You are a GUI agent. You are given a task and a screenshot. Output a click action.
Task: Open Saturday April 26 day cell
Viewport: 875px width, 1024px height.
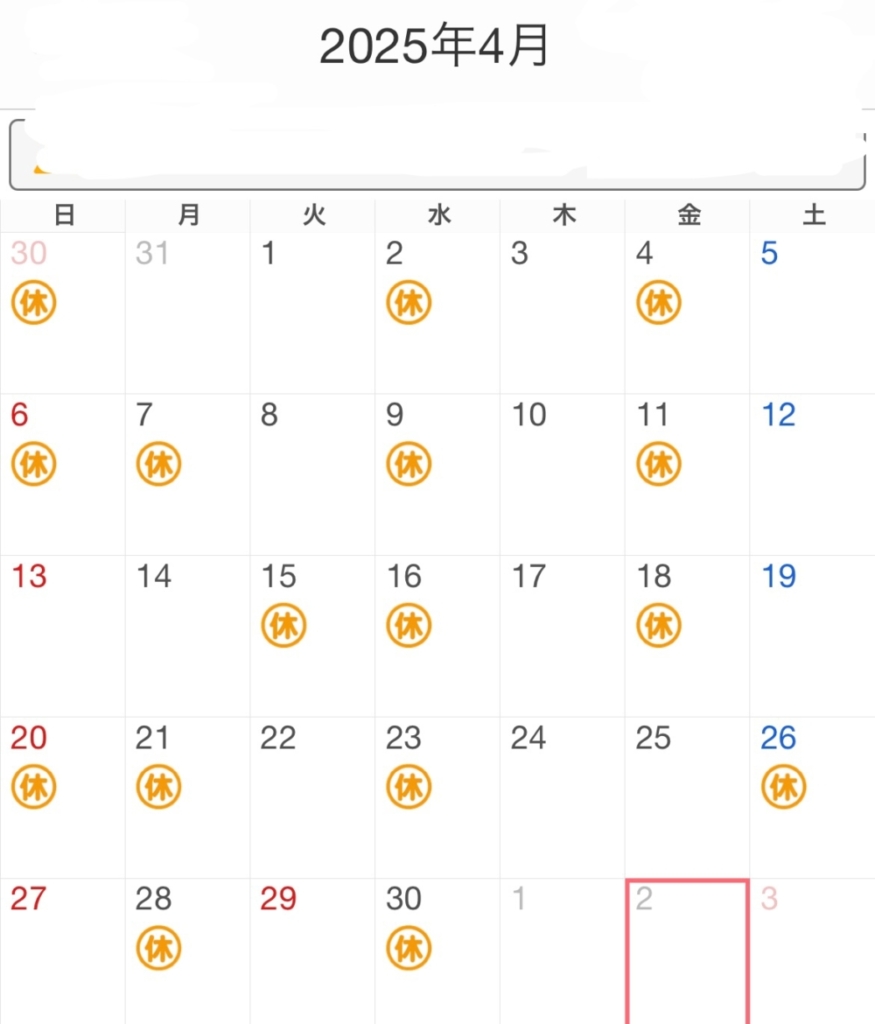(x=812, y=796)
